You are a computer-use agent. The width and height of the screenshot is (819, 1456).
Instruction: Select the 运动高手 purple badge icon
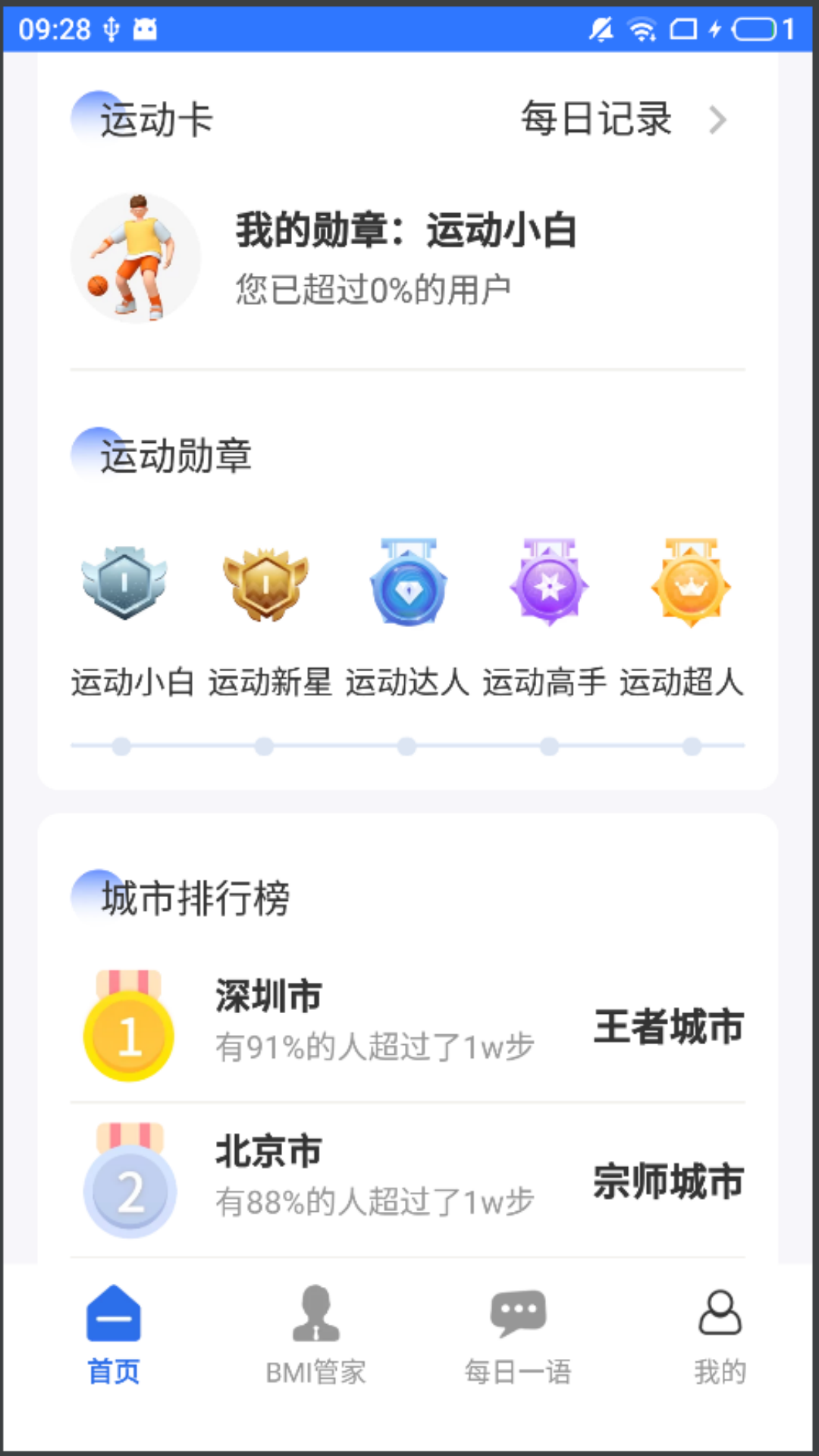tap(549, 582)
